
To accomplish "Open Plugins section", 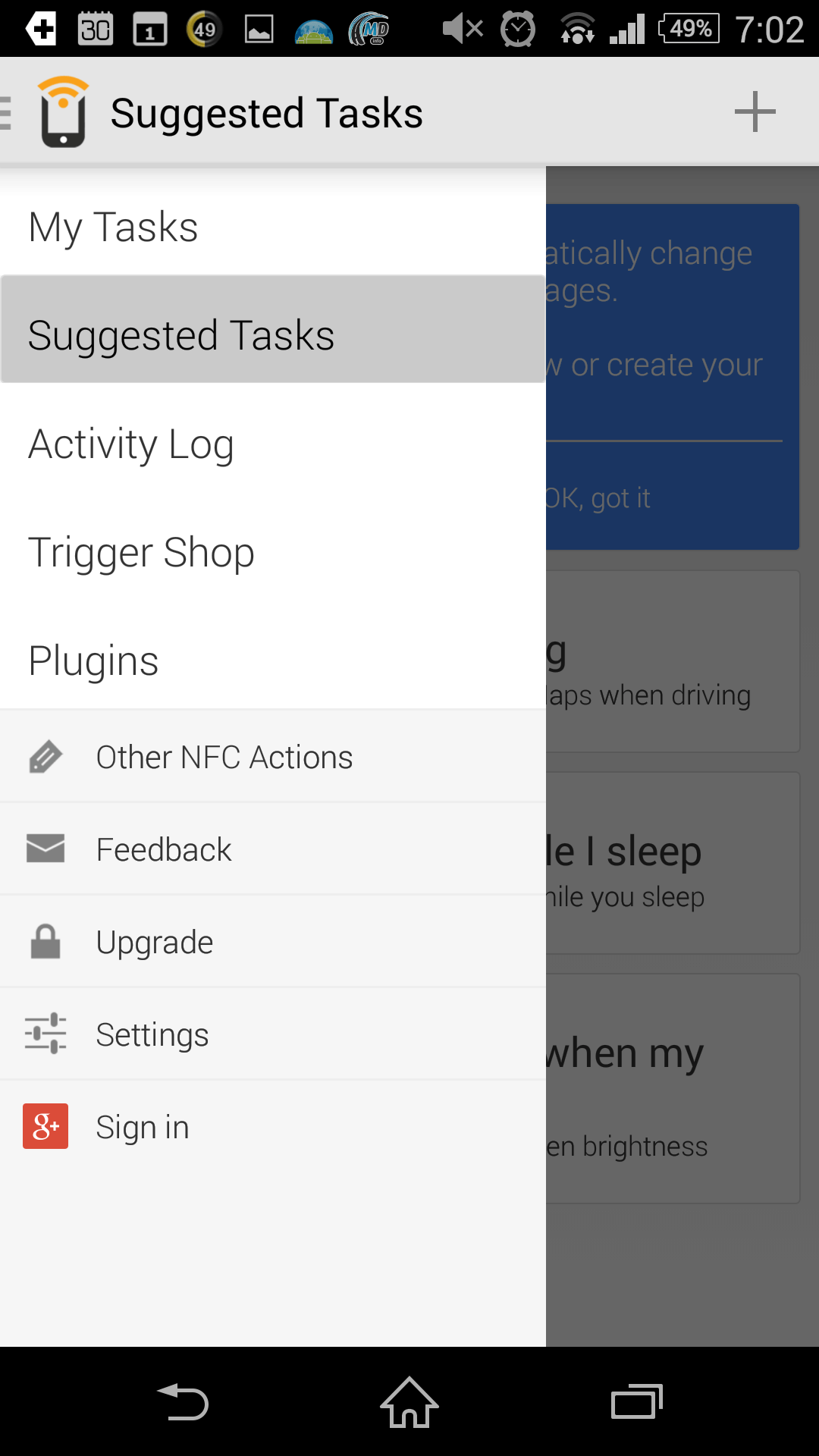I will click(x=273, y=661).
